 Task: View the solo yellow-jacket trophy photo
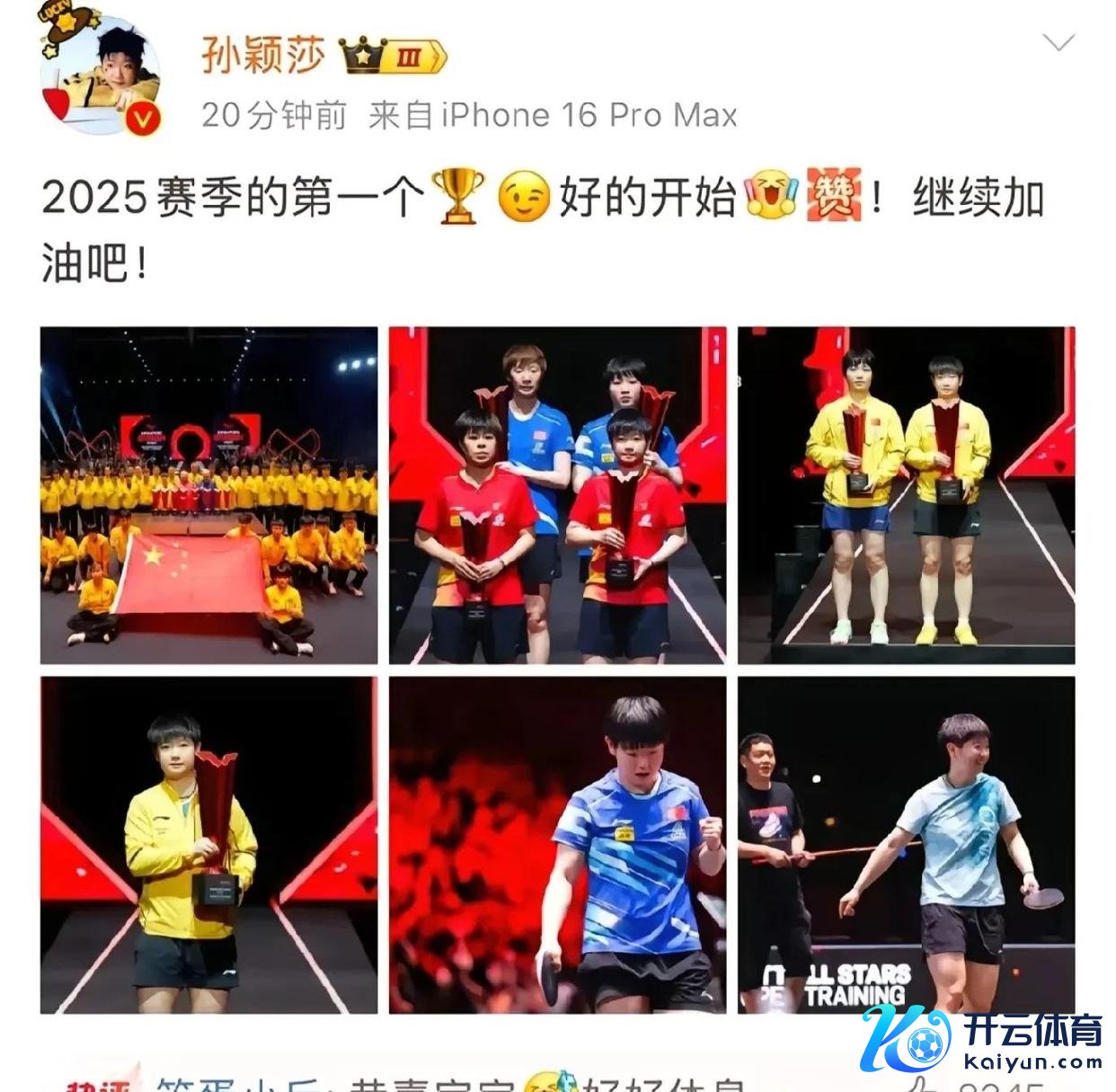tap(208, 845)
